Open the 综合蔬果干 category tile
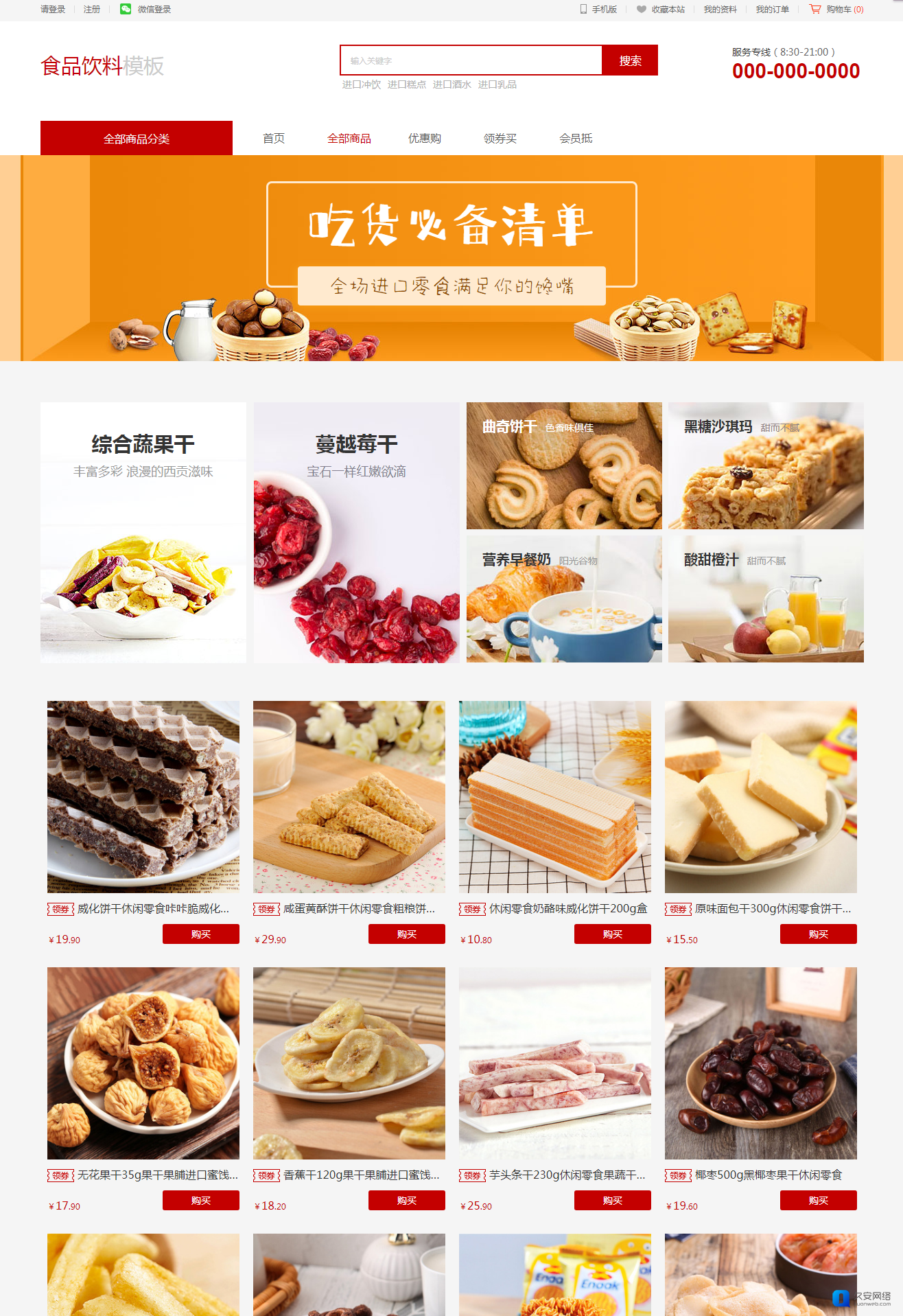The width and height of the screenshot is (903, 1316). [x=143, y=532]
